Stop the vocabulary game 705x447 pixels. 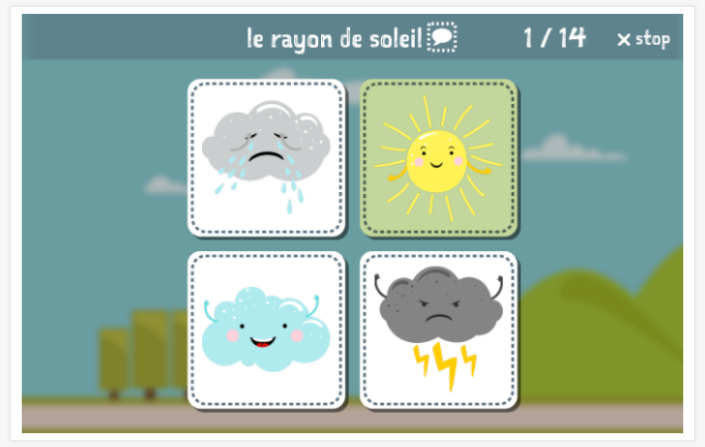642,39
